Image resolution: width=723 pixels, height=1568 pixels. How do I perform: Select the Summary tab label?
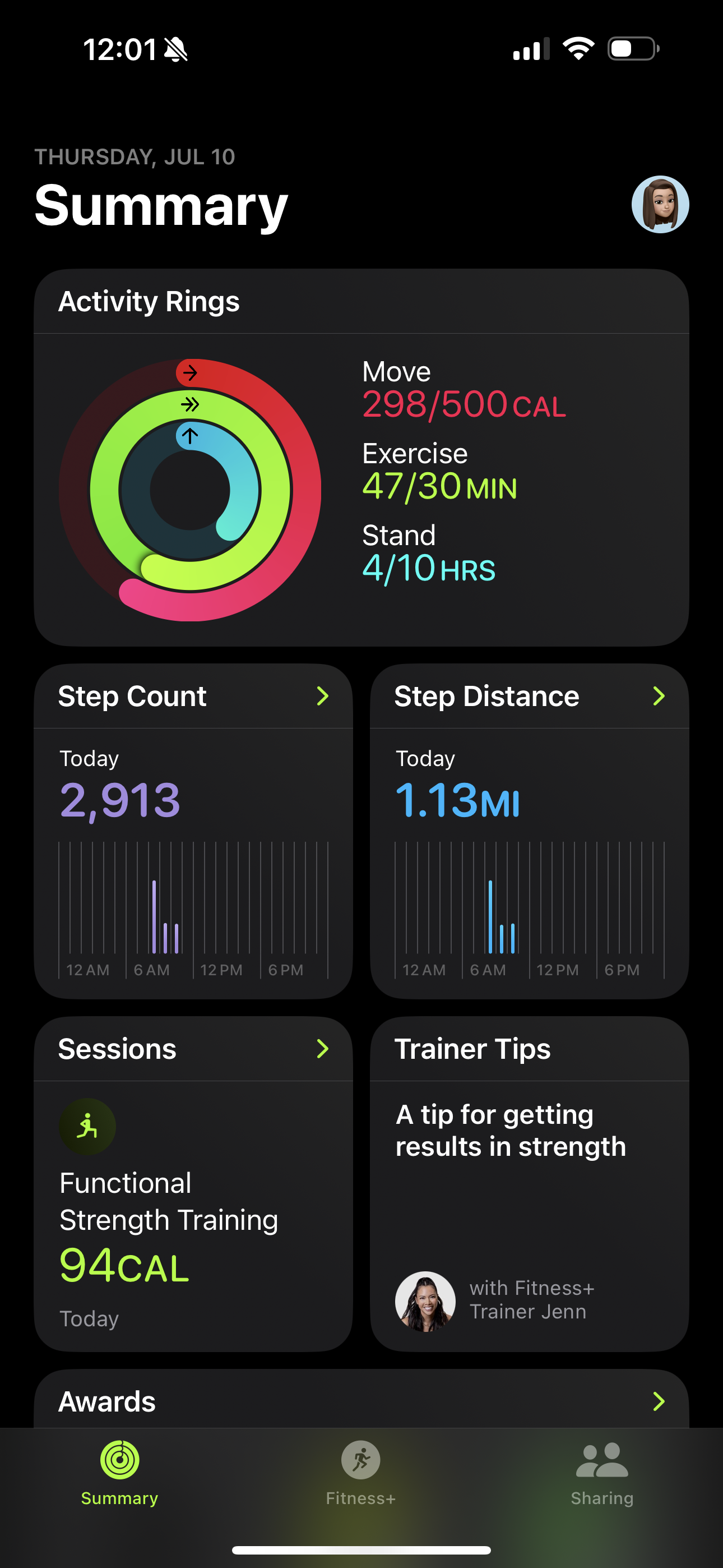click(118, 1498)
